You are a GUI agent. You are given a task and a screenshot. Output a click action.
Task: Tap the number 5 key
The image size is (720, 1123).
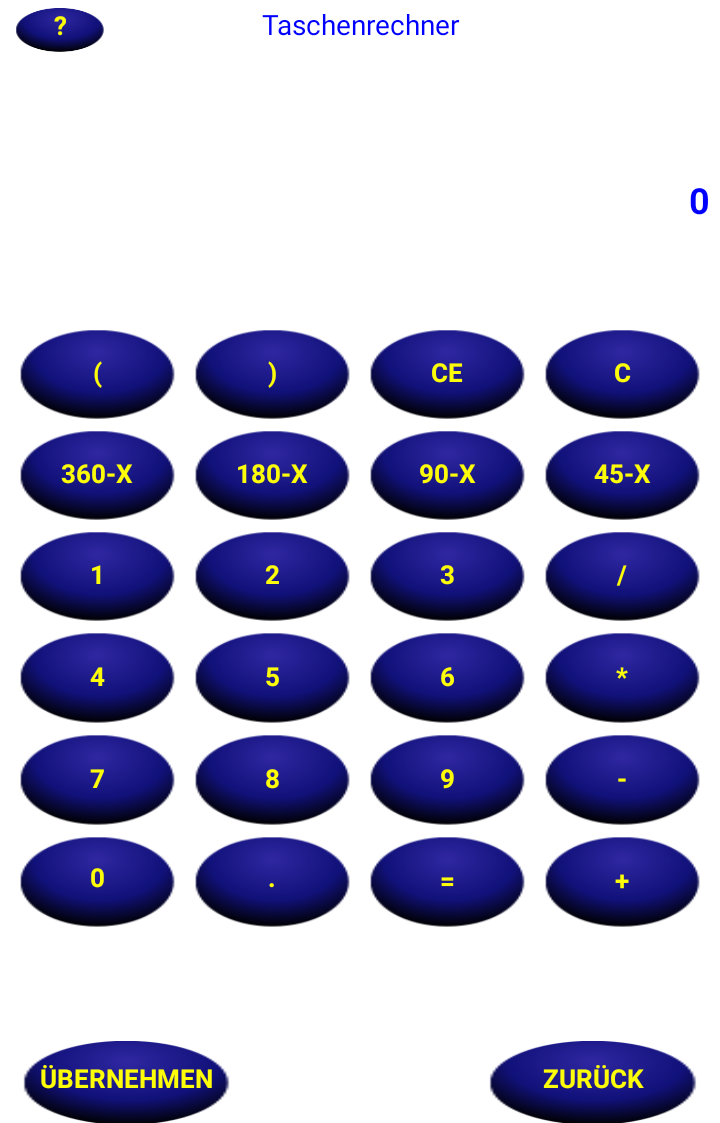point(272,678)
